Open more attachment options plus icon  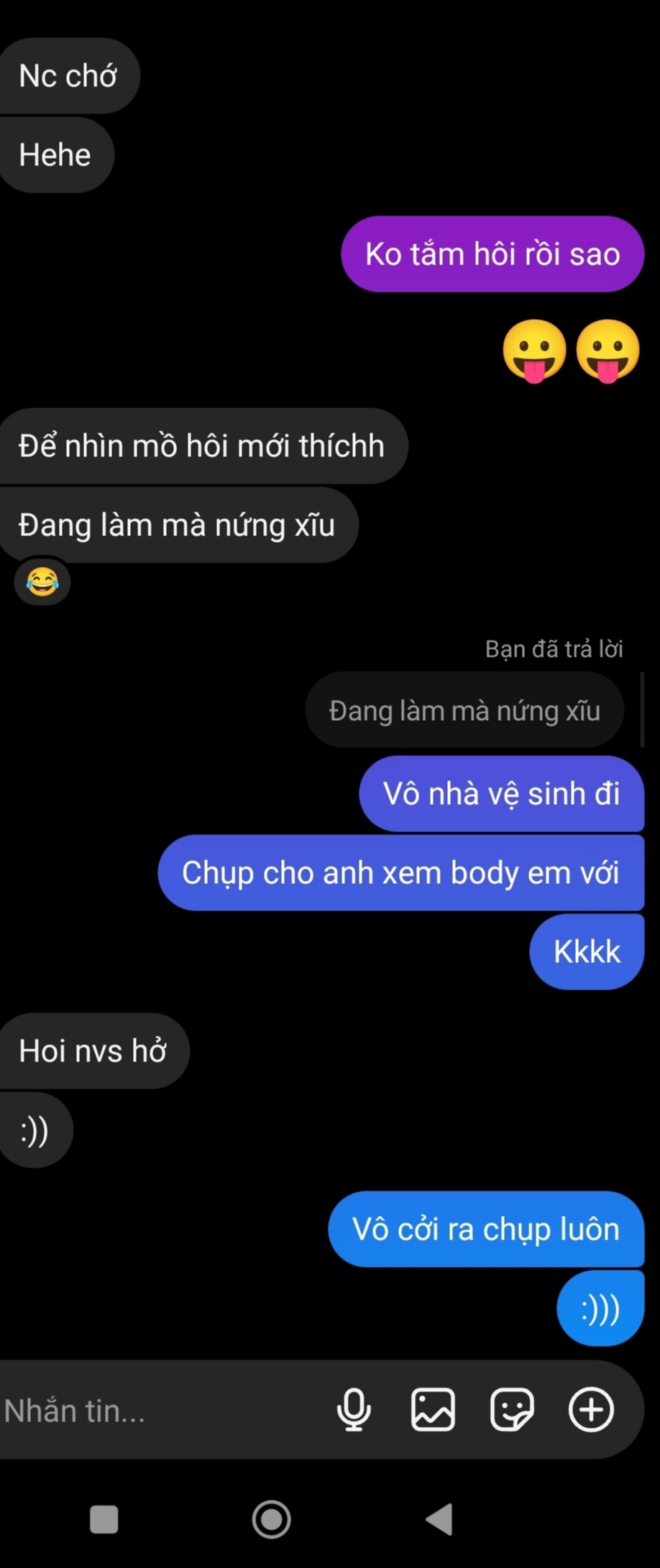(591, 1410)
